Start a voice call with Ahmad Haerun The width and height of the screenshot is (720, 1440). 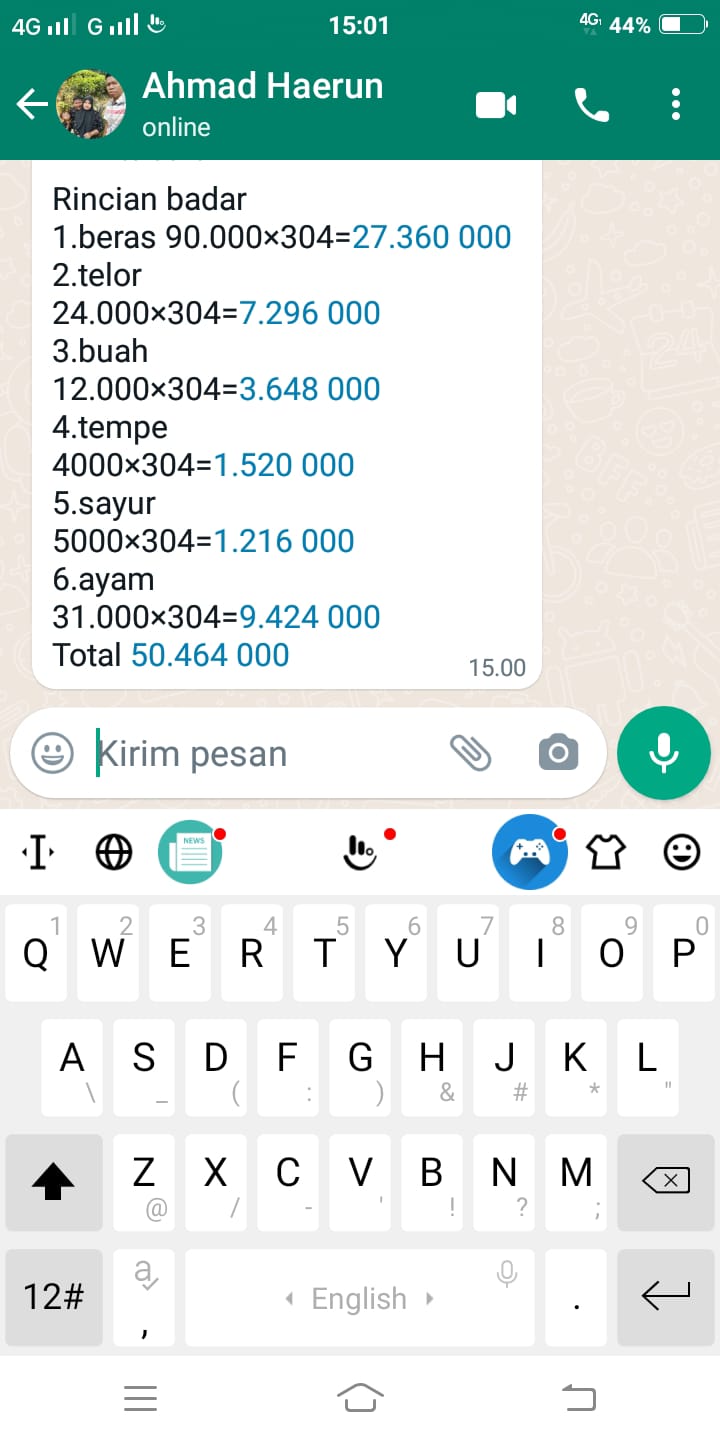click(x=593, y=104)
